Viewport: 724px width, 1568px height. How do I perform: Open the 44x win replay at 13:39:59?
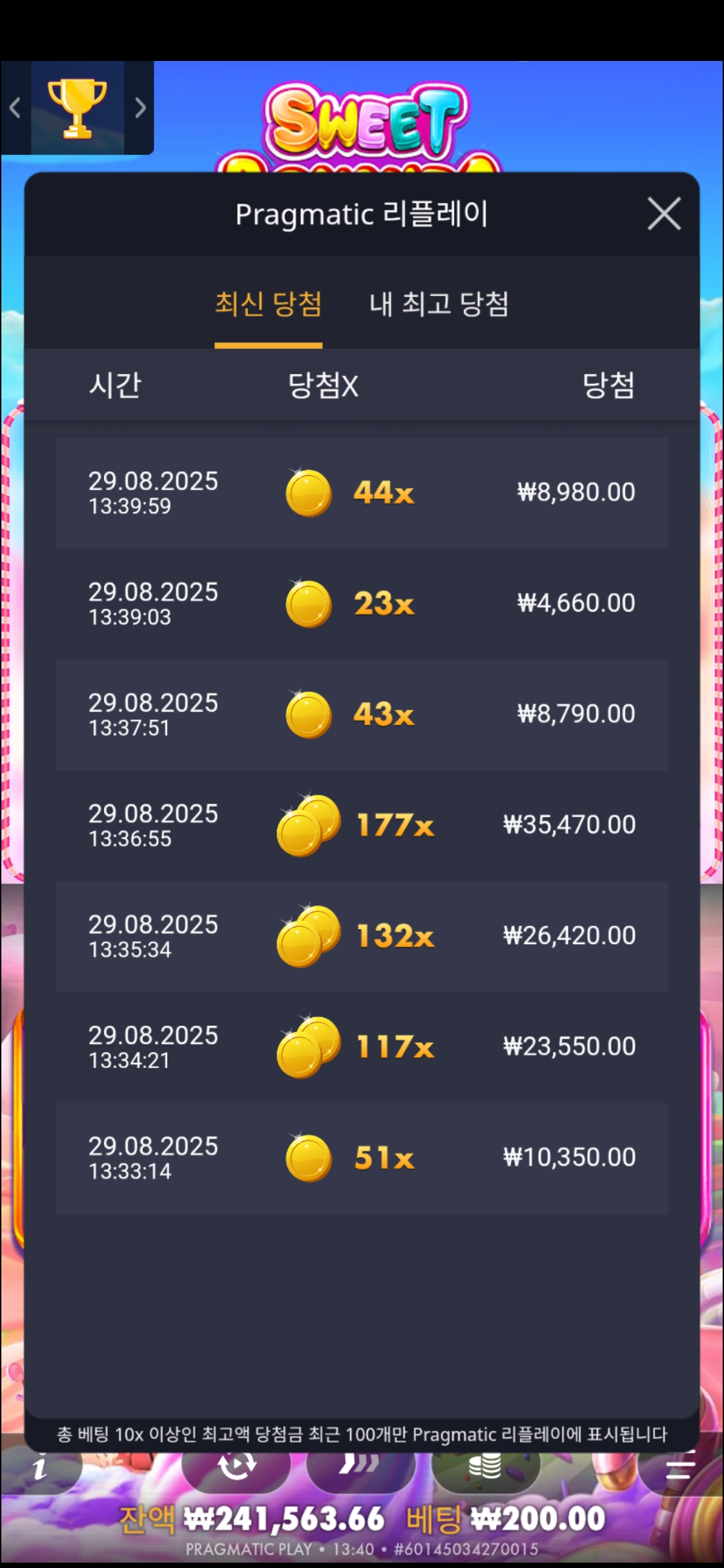(x=362, y=493)
